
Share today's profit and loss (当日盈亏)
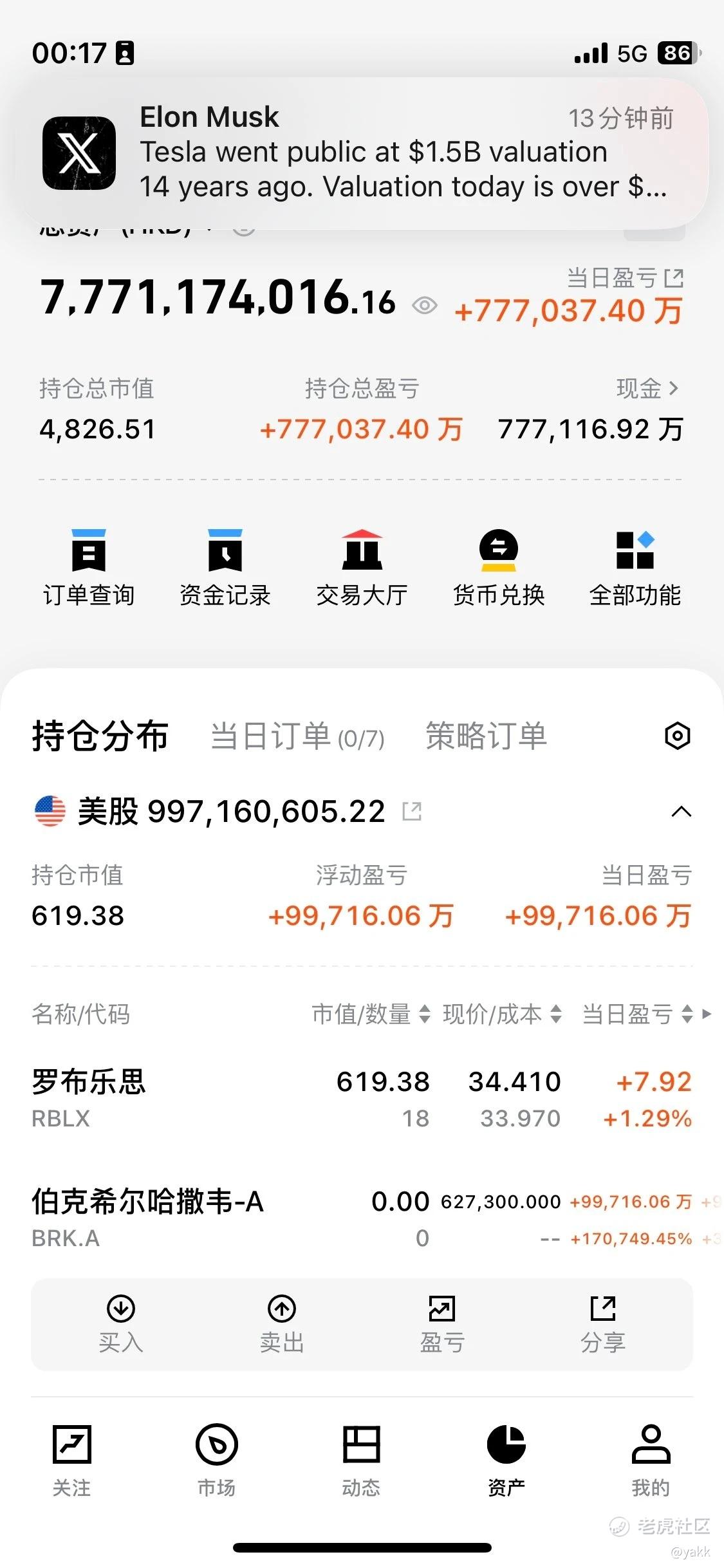pos(674,279)
